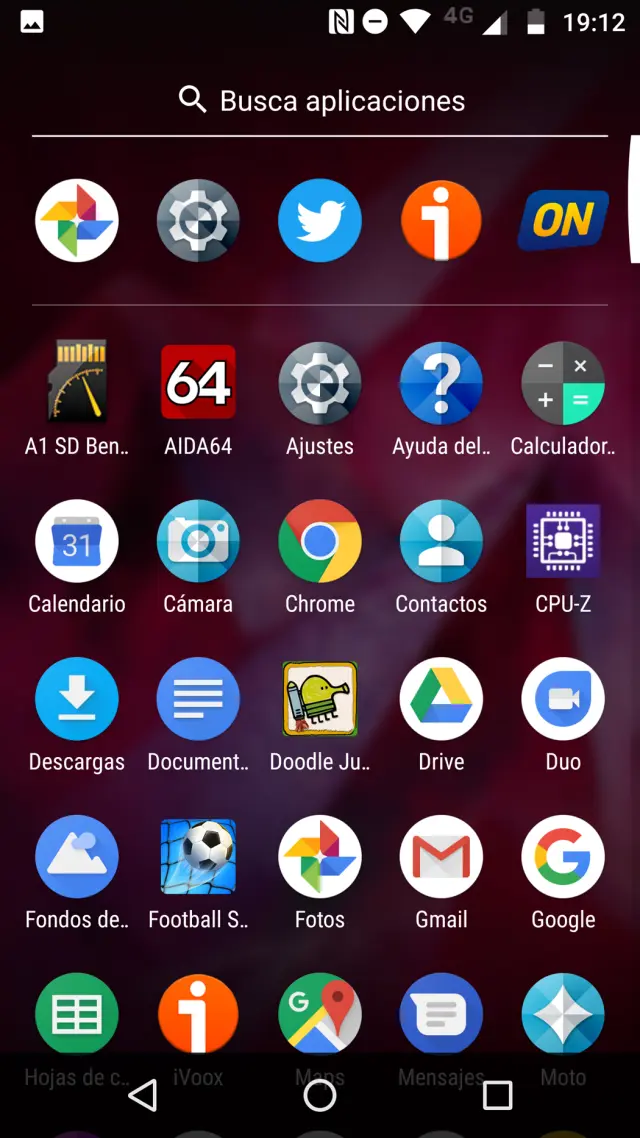Start Duo video calling app
This screenshot has height=1138, width=640.
click(x=563, y=699)
